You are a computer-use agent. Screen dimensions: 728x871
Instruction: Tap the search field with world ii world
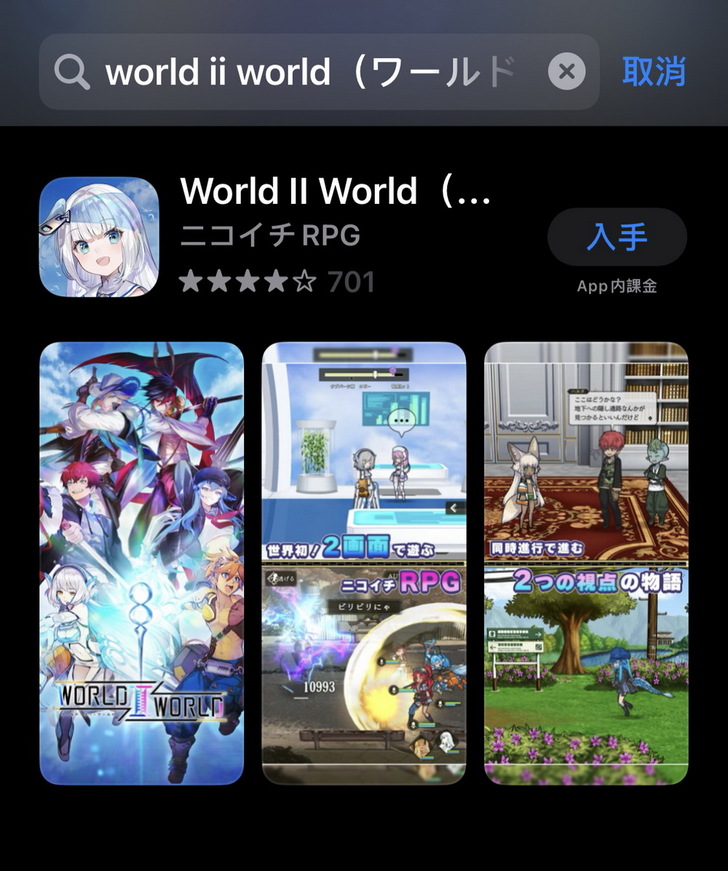pos(310,72)
